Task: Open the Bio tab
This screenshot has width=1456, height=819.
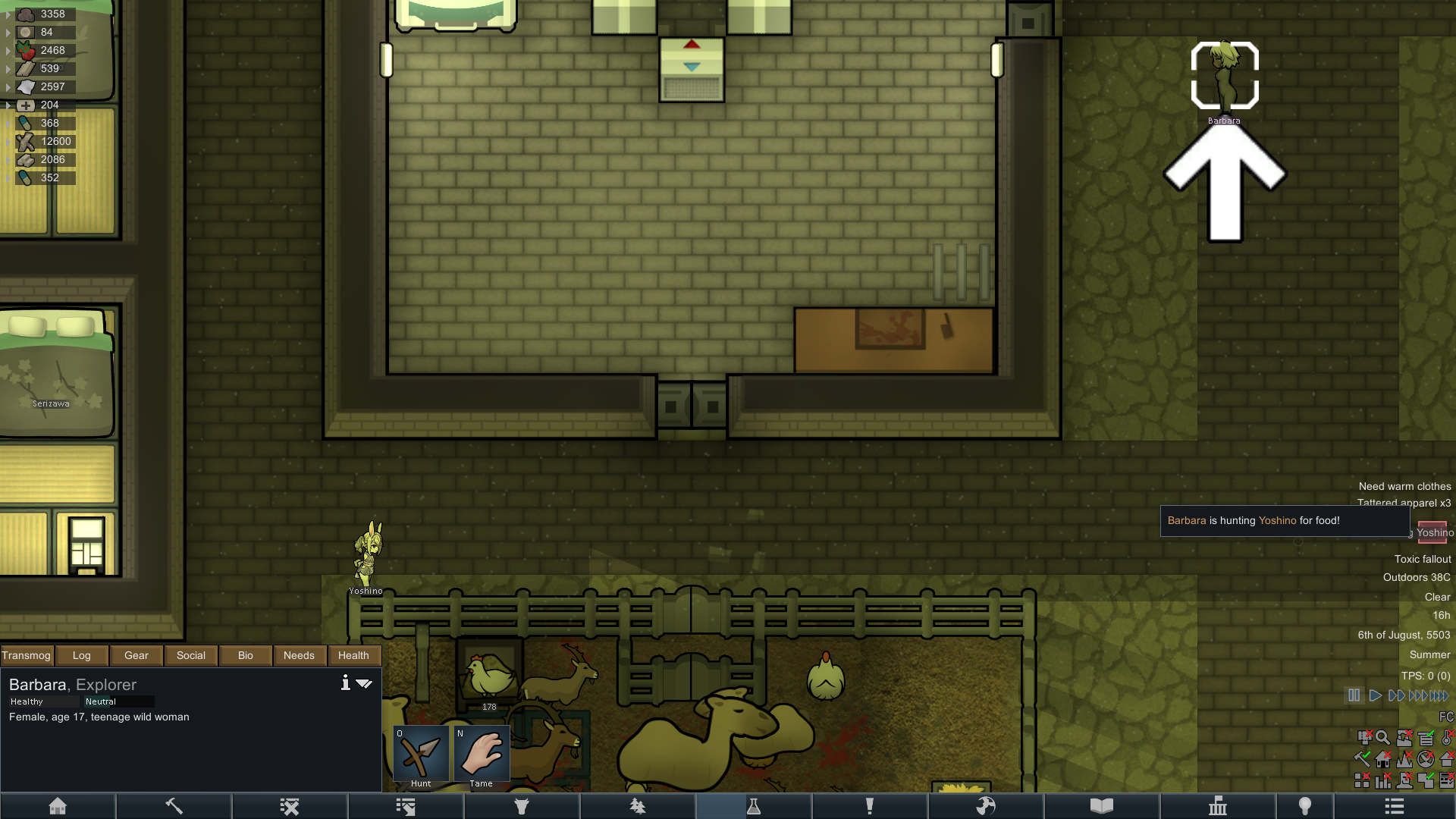Action: [245, 655]
